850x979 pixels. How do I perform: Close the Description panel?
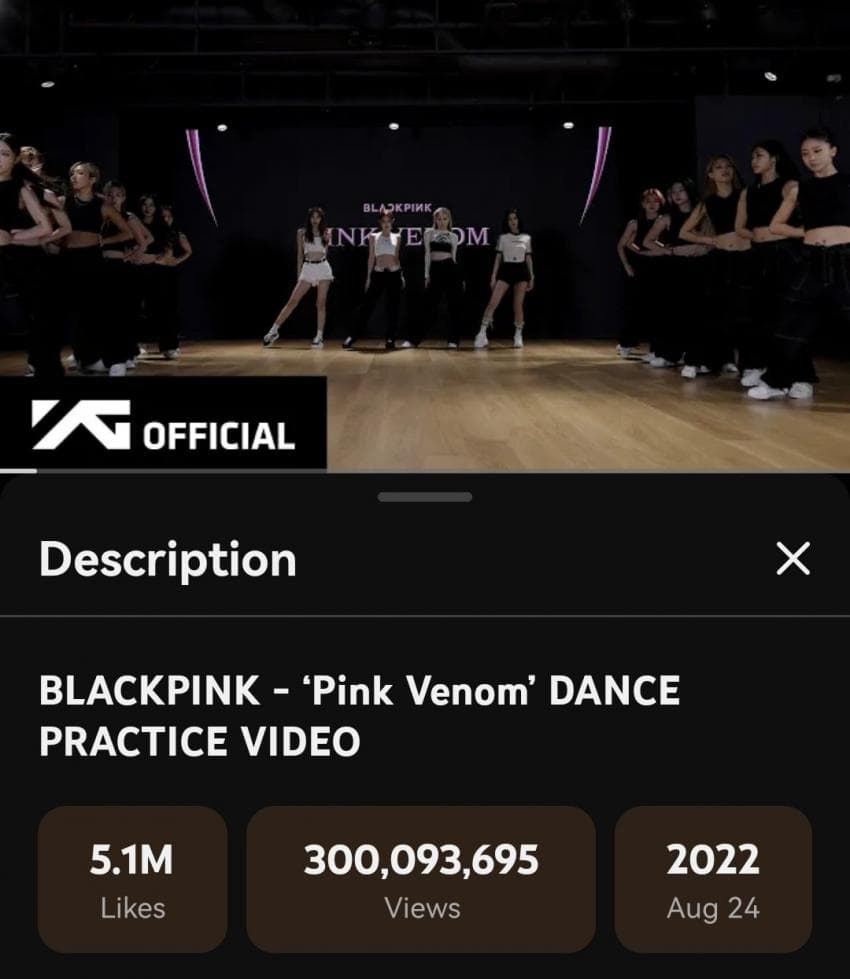pyautogui.click(x=793, y=560)
